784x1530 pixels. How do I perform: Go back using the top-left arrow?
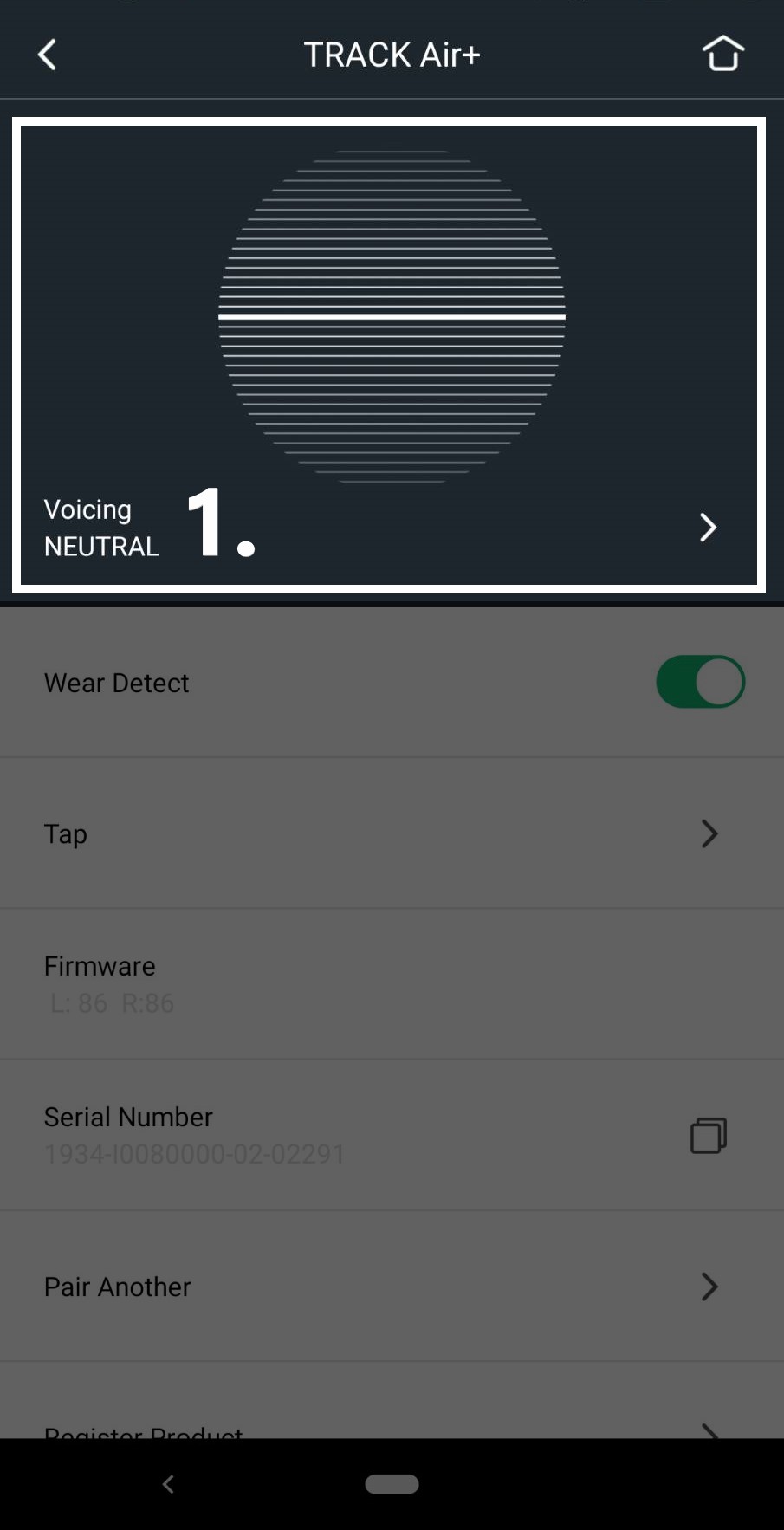48,55
